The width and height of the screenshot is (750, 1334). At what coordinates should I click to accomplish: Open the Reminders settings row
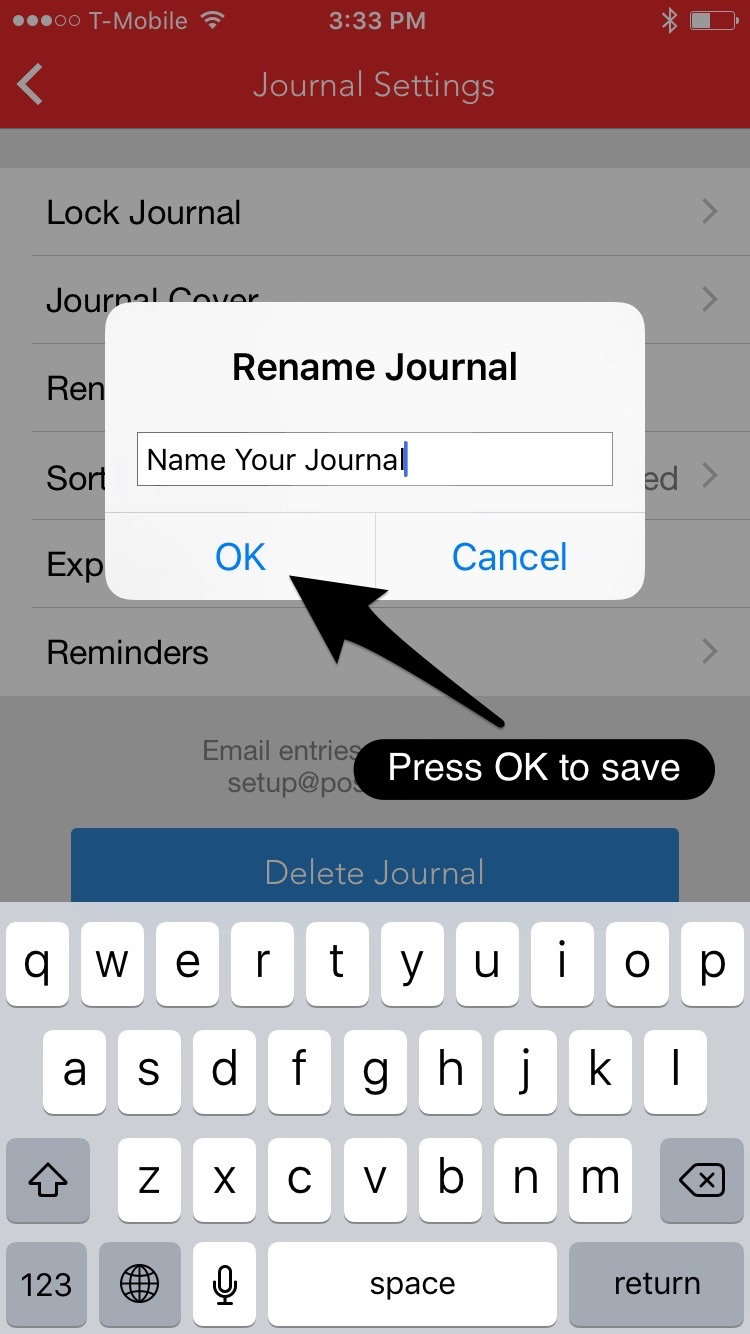click(375, 652)
